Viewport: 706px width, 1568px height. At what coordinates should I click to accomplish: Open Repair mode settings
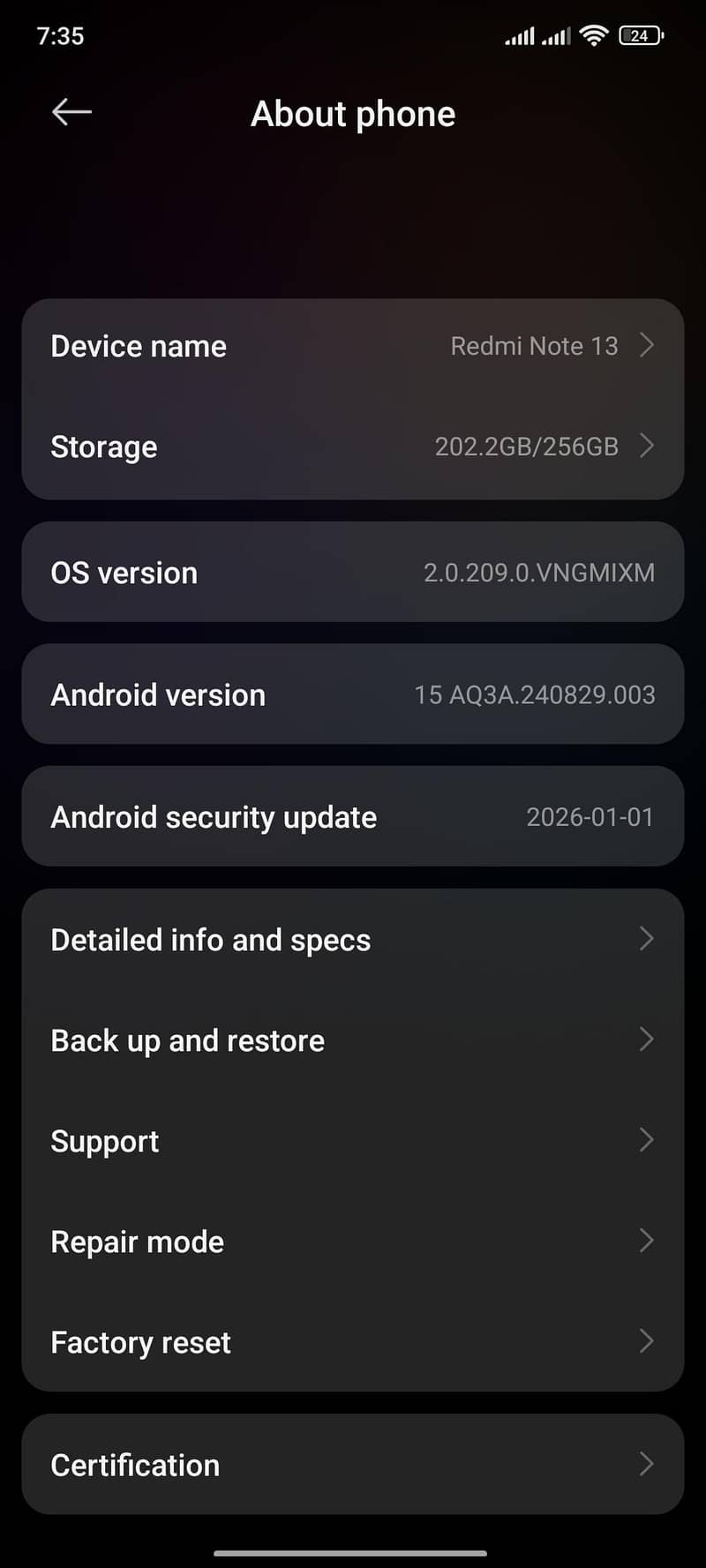pos(353,1242)
